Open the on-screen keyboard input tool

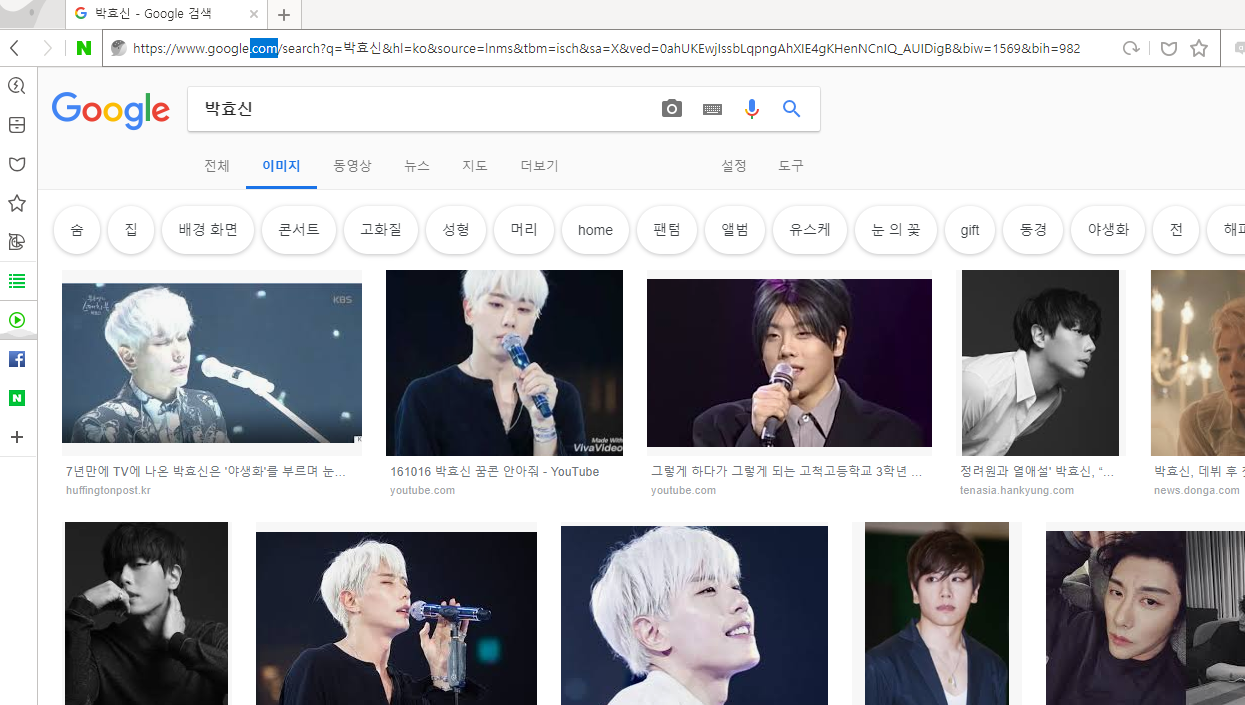pyautogui.click(x=712, y=109)
